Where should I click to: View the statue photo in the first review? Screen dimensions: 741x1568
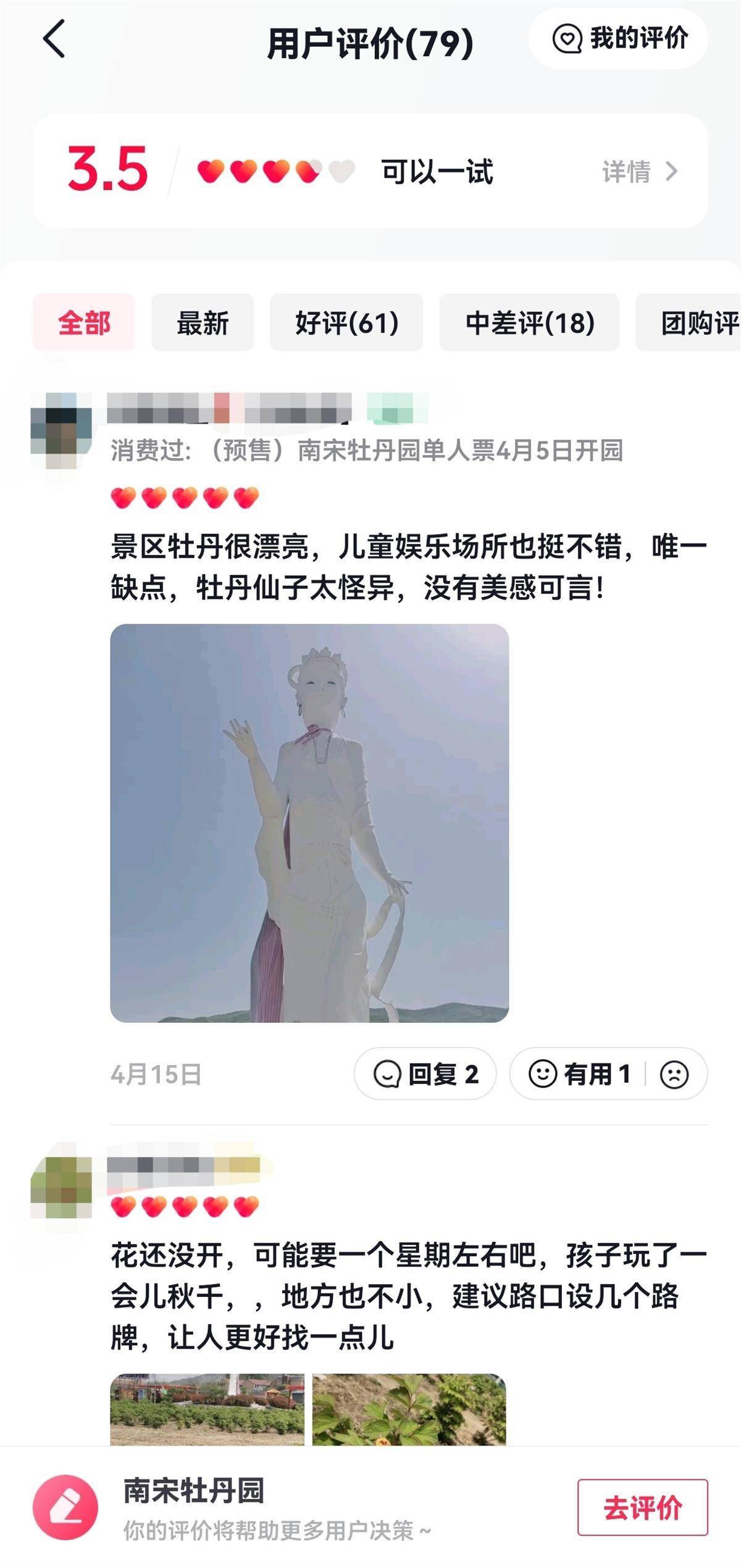point(309,823)
